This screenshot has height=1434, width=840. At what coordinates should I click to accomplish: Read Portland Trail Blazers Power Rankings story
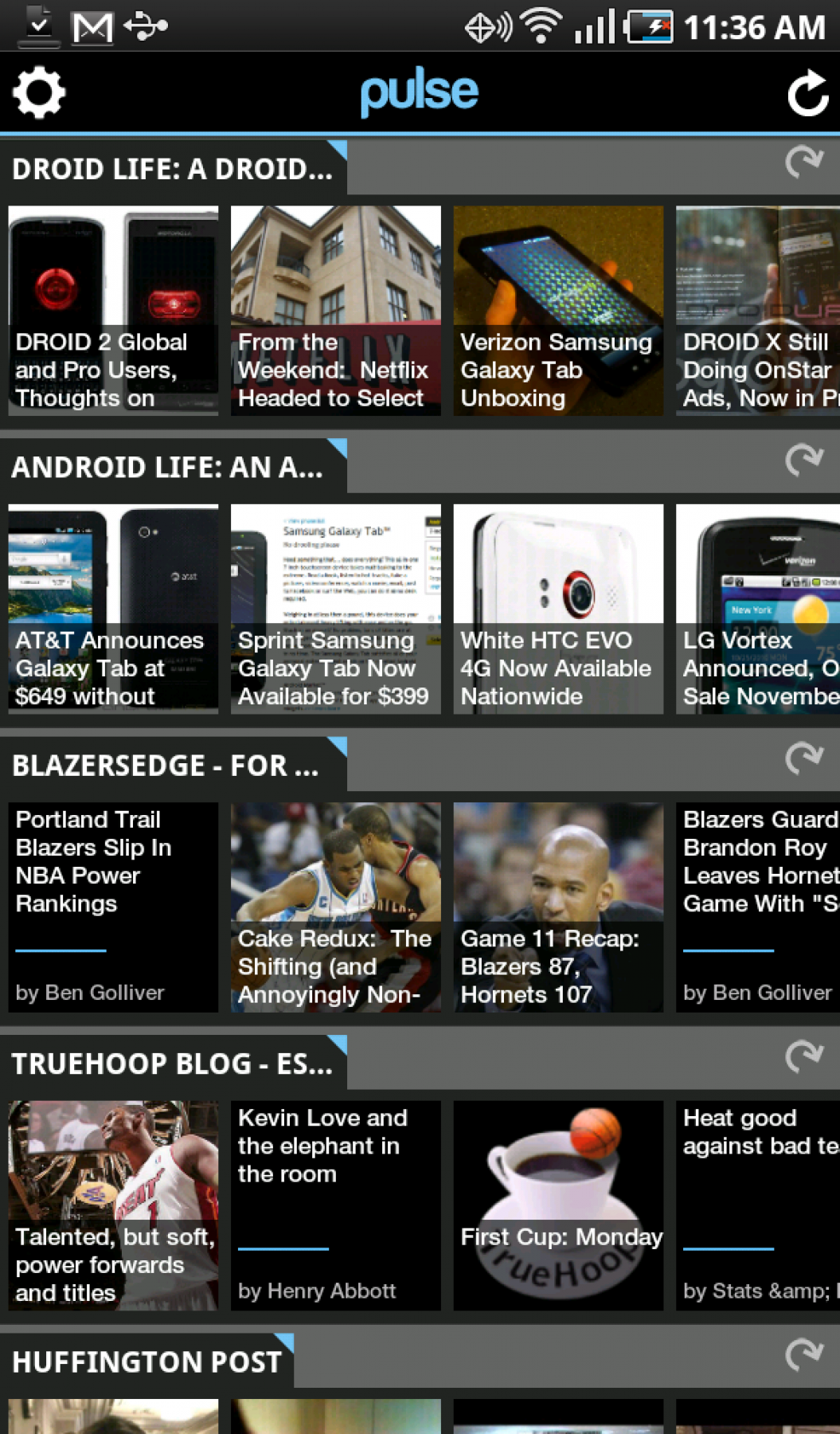click(113, 907)
